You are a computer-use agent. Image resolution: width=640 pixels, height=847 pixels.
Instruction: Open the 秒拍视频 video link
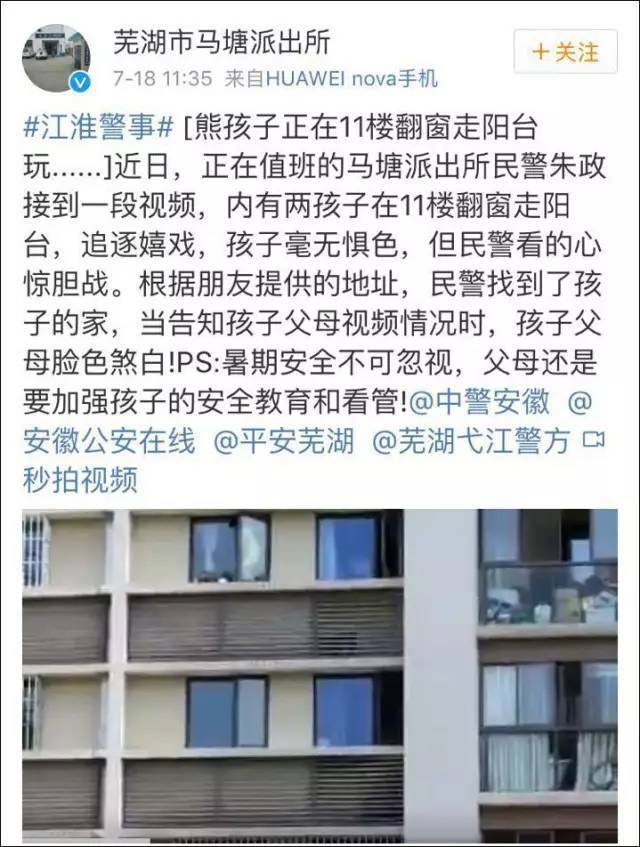click(80, 479)
